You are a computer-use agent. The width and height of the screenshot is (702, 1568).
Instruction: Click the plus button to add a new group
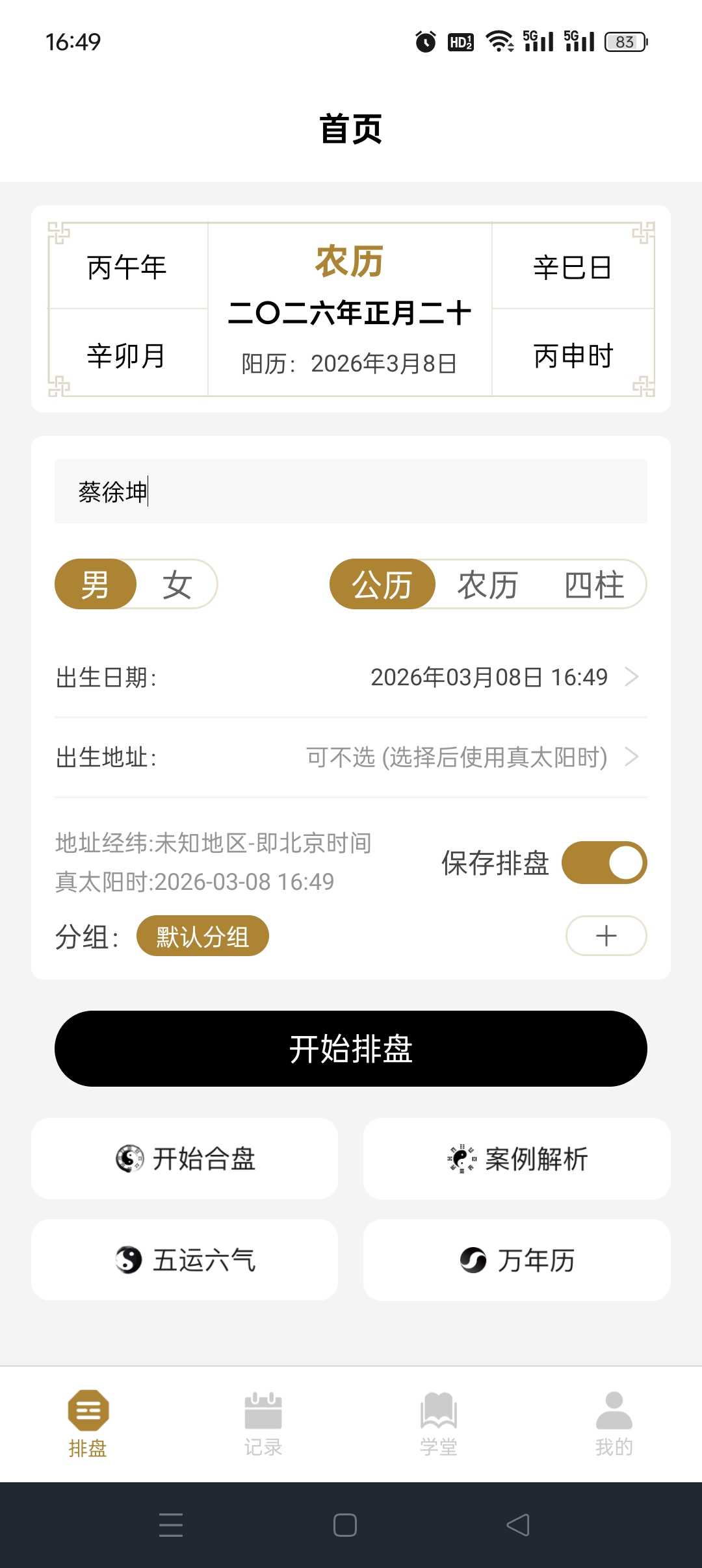[605, 935]
